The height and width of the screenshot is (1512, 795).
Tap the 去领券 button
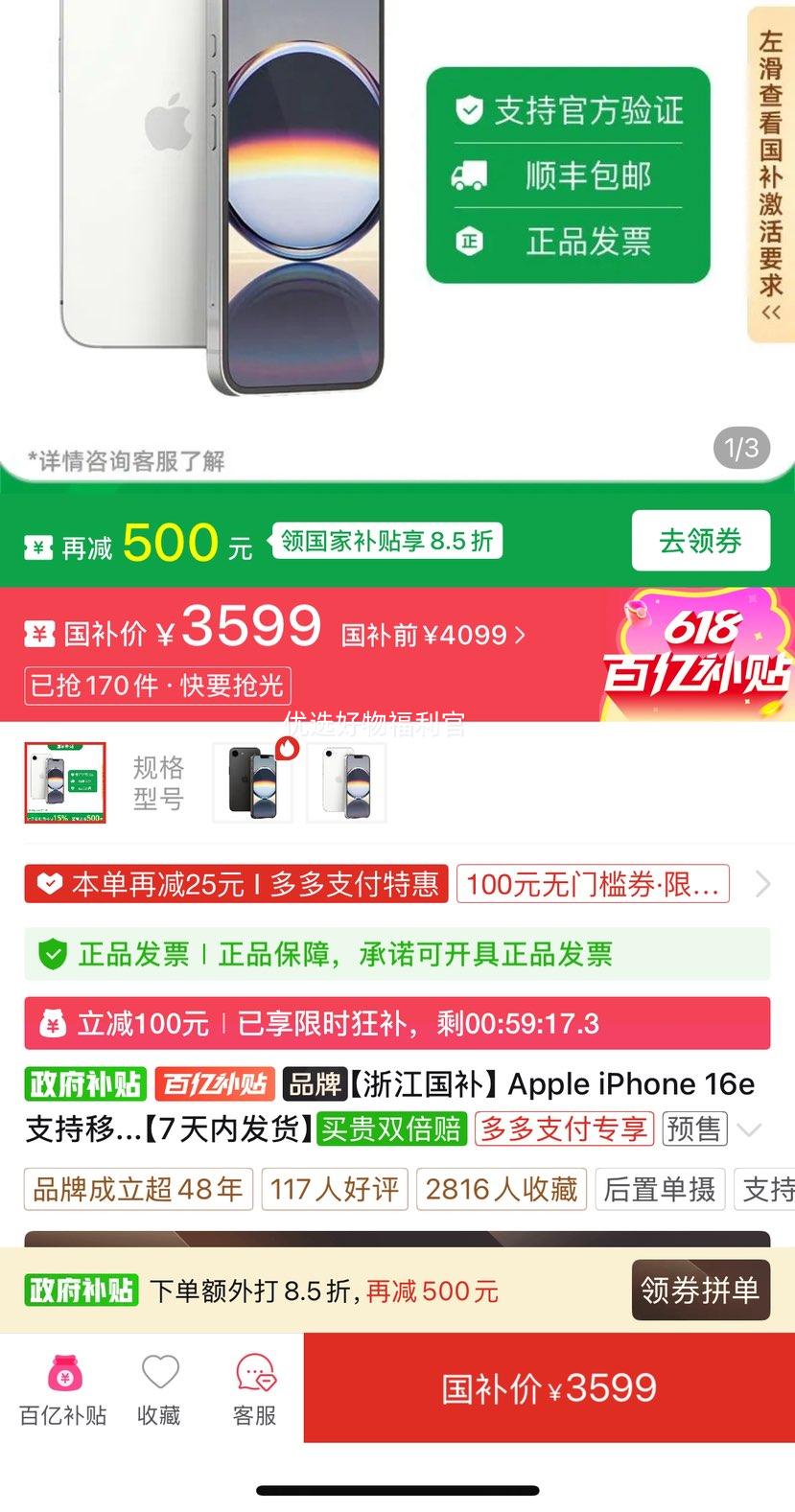700,541
